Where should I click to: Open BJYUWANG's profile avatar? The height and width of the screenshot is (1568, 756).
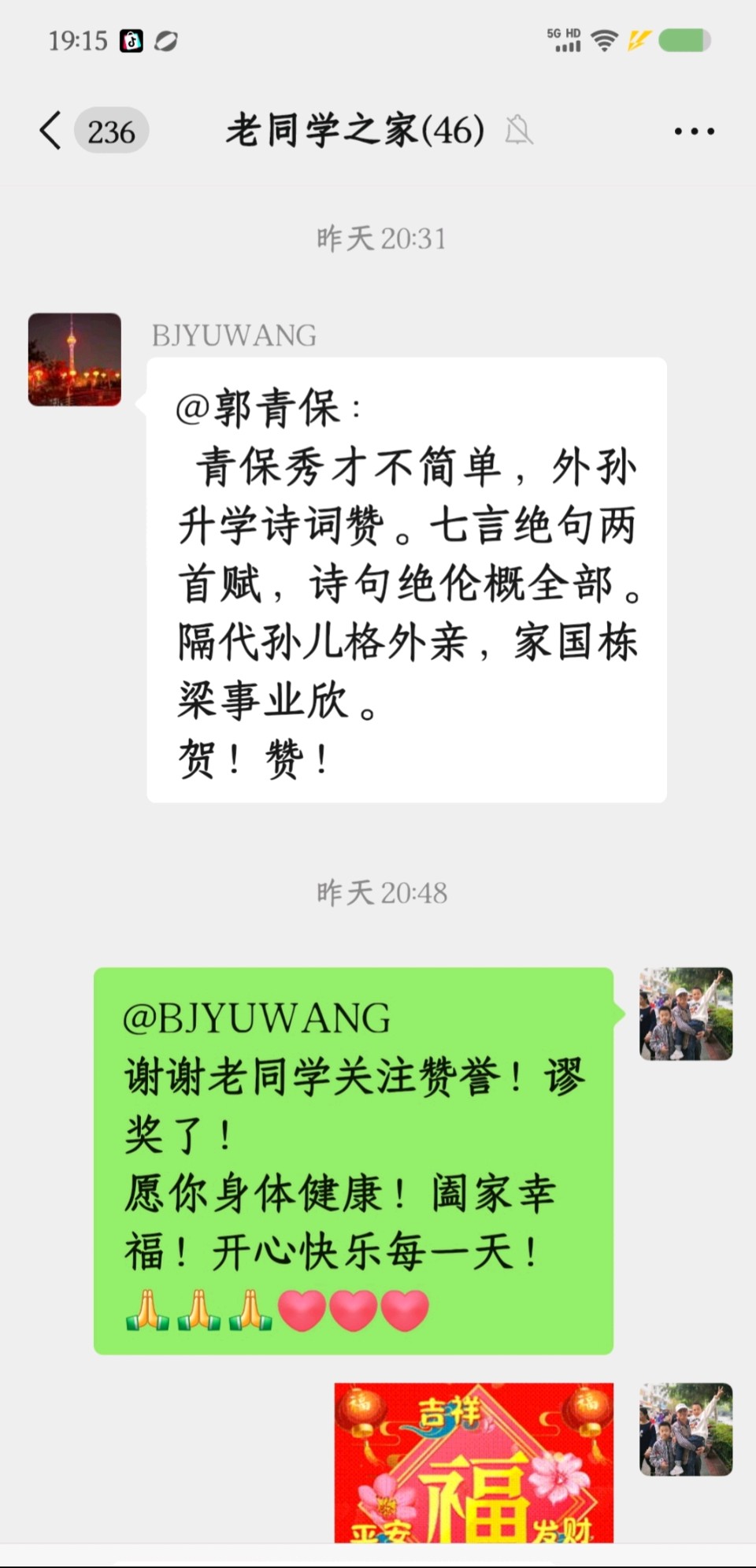[x=75, y=360]
